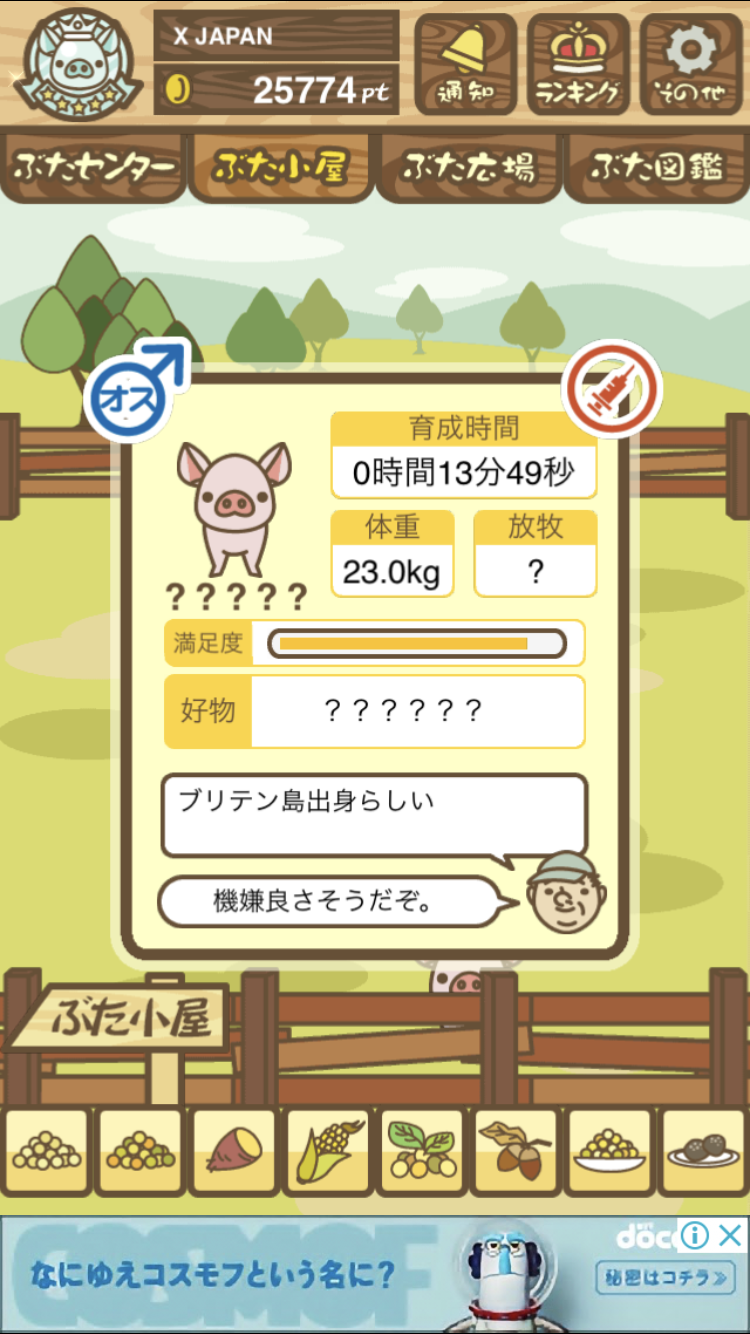Go to the ぶた広場 tab
The width and height of the screenshot is (750, 1334).
467,167
